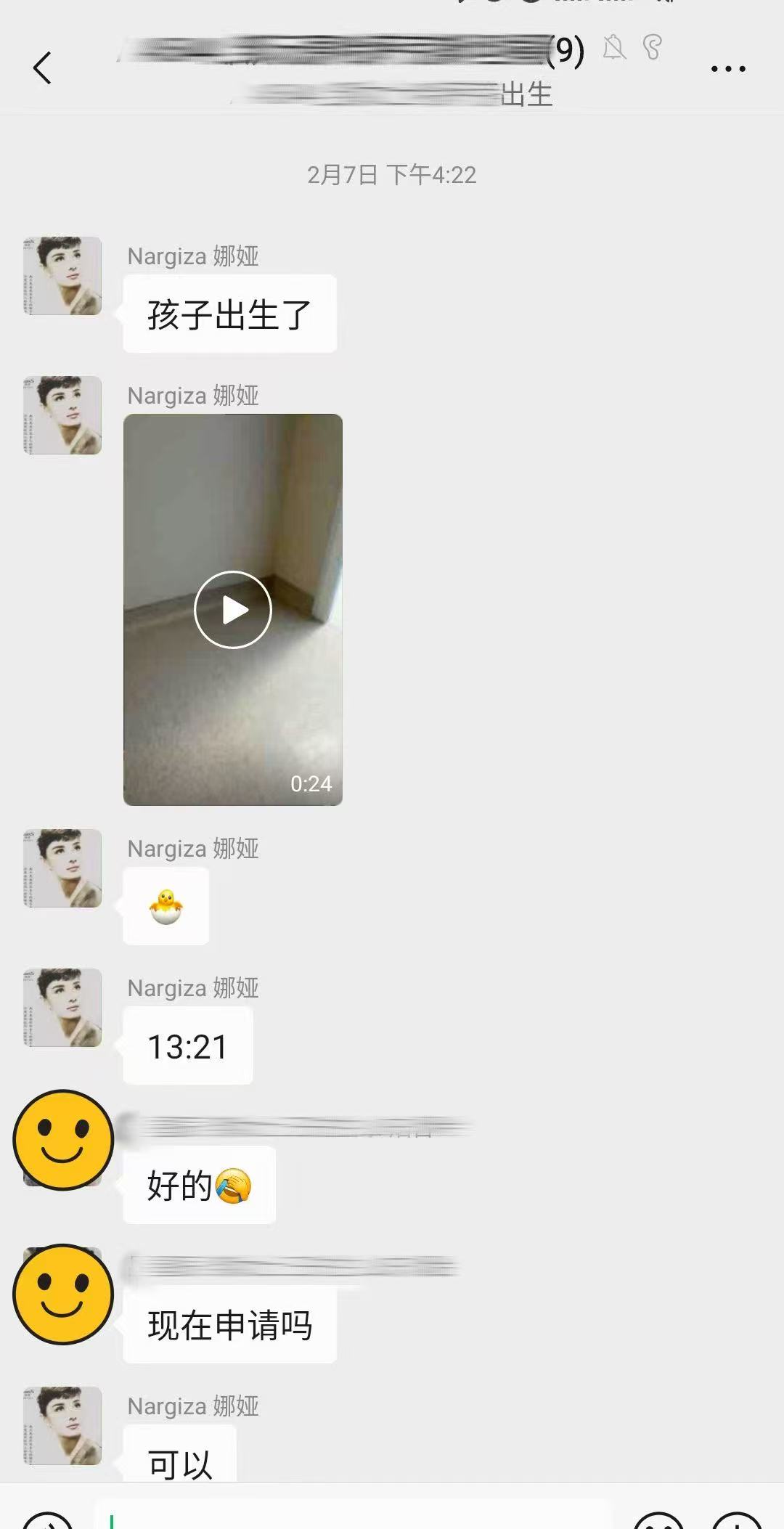The width and height of the screenshot is (784, 1529).
Task: Open the shared video thumbnail
Action: point(232,610)
